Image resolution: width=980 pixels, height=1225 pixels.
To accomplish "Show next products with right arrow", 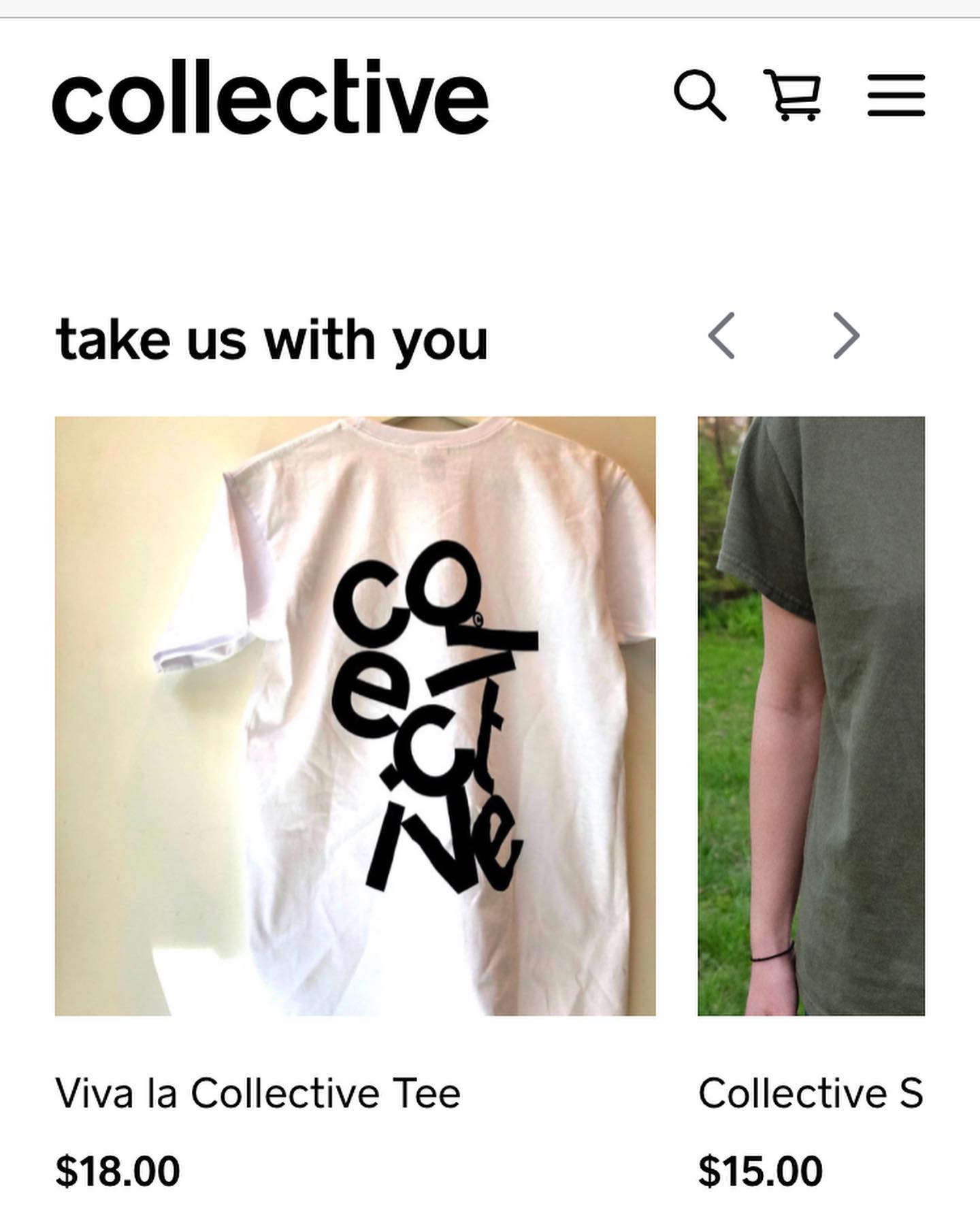I will [846, 336].
